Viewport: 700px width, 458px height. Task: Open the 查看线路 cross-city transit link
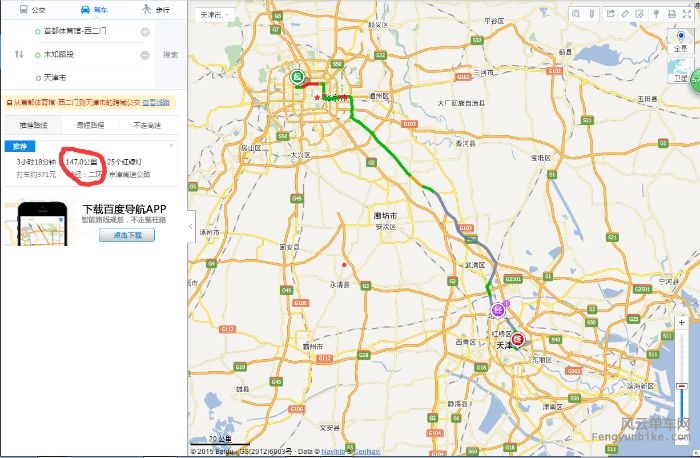pyautogui.click(x=155, y=102)
